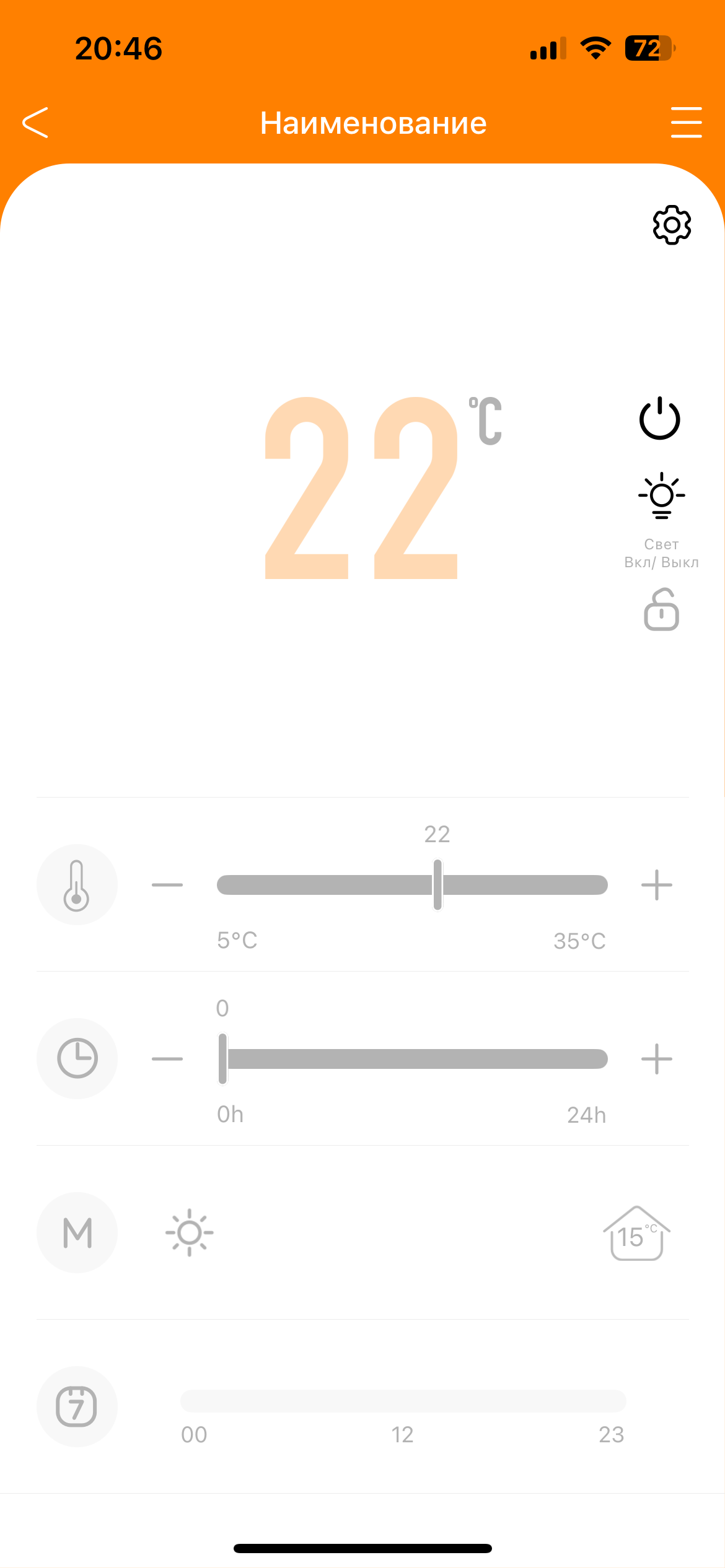
Task: Tap the 00–23 schedule bar
Action: click(403, 1401)
